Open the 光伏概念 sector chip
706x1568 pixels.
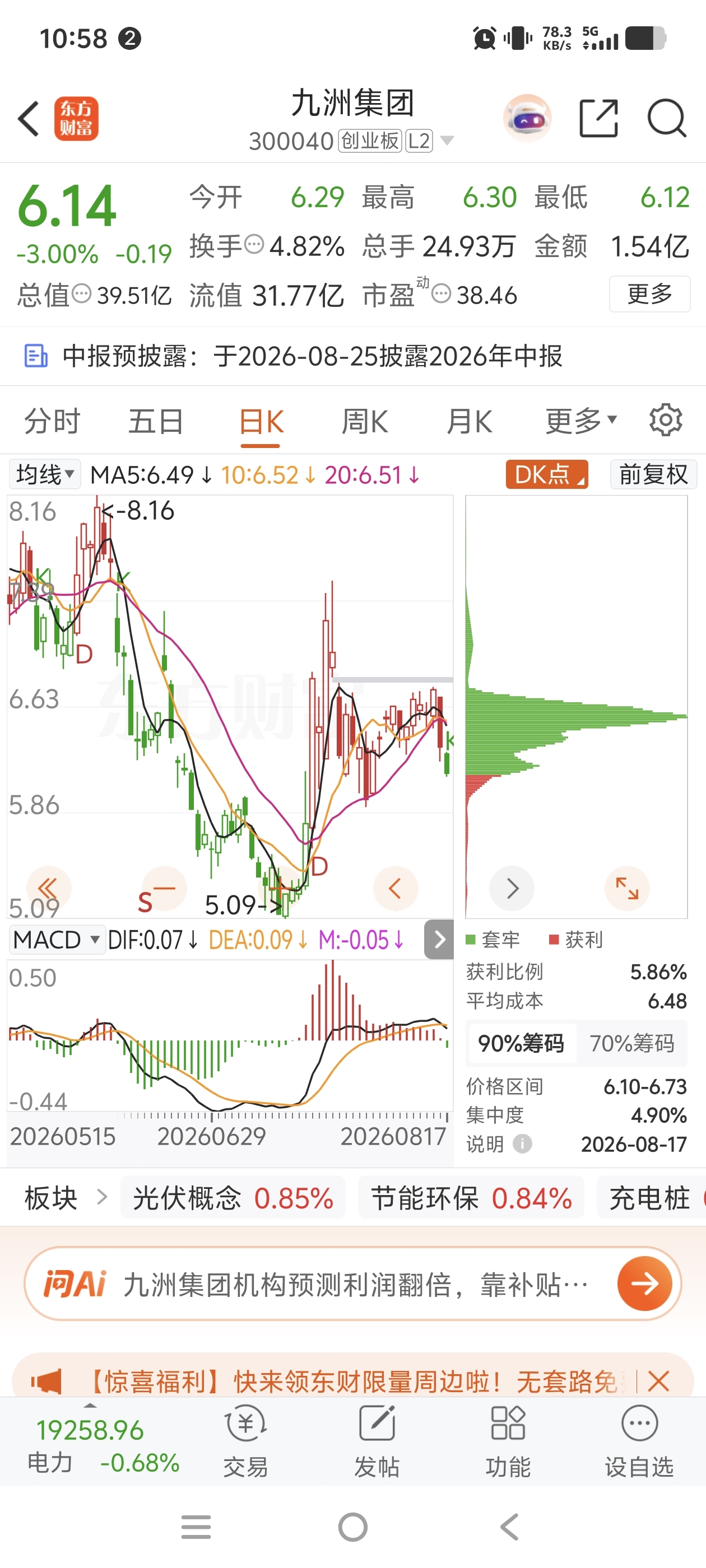tap(233, 1198)
